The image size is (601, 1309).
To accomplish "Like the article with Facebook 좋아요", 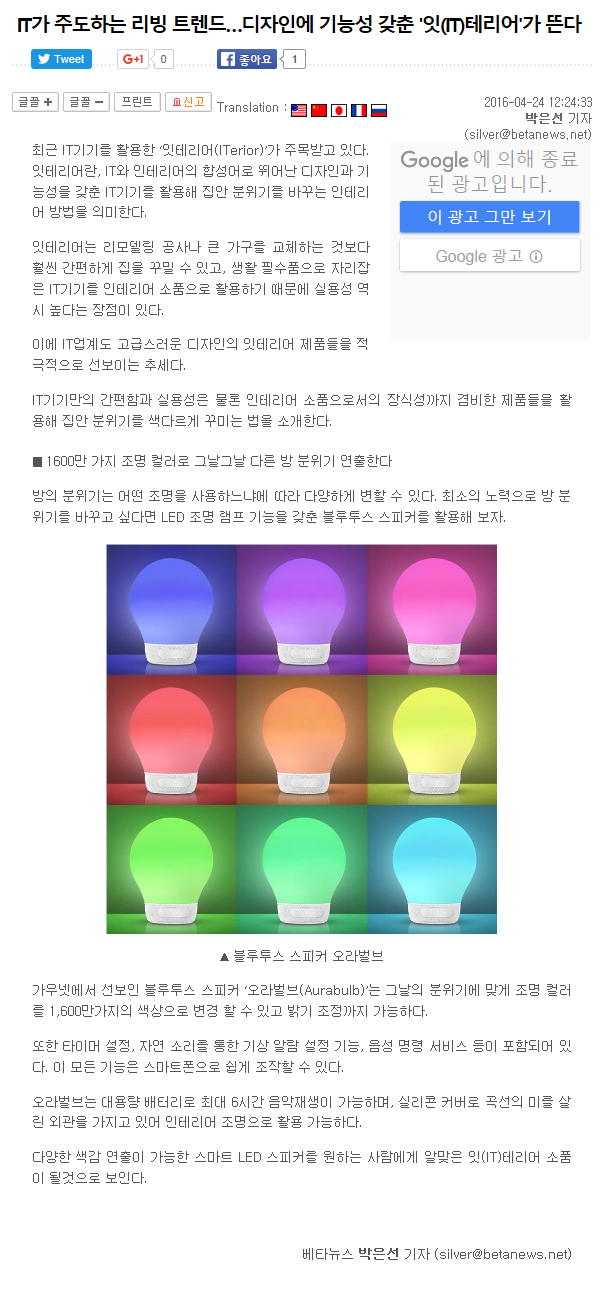I will point(247,59).
